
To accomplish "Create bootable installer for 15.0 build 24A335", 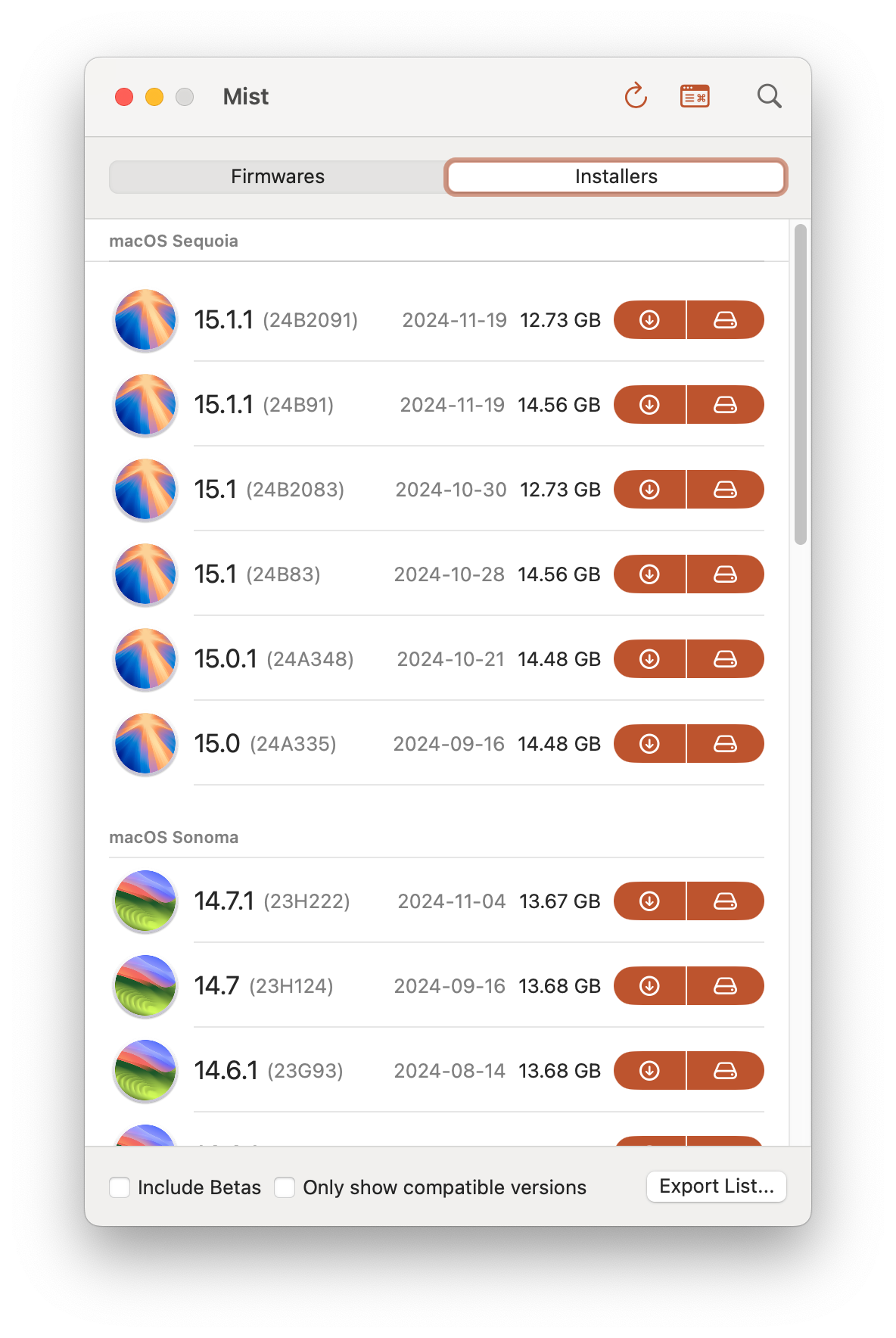I will pyautogui.click(x=725, y=744).
